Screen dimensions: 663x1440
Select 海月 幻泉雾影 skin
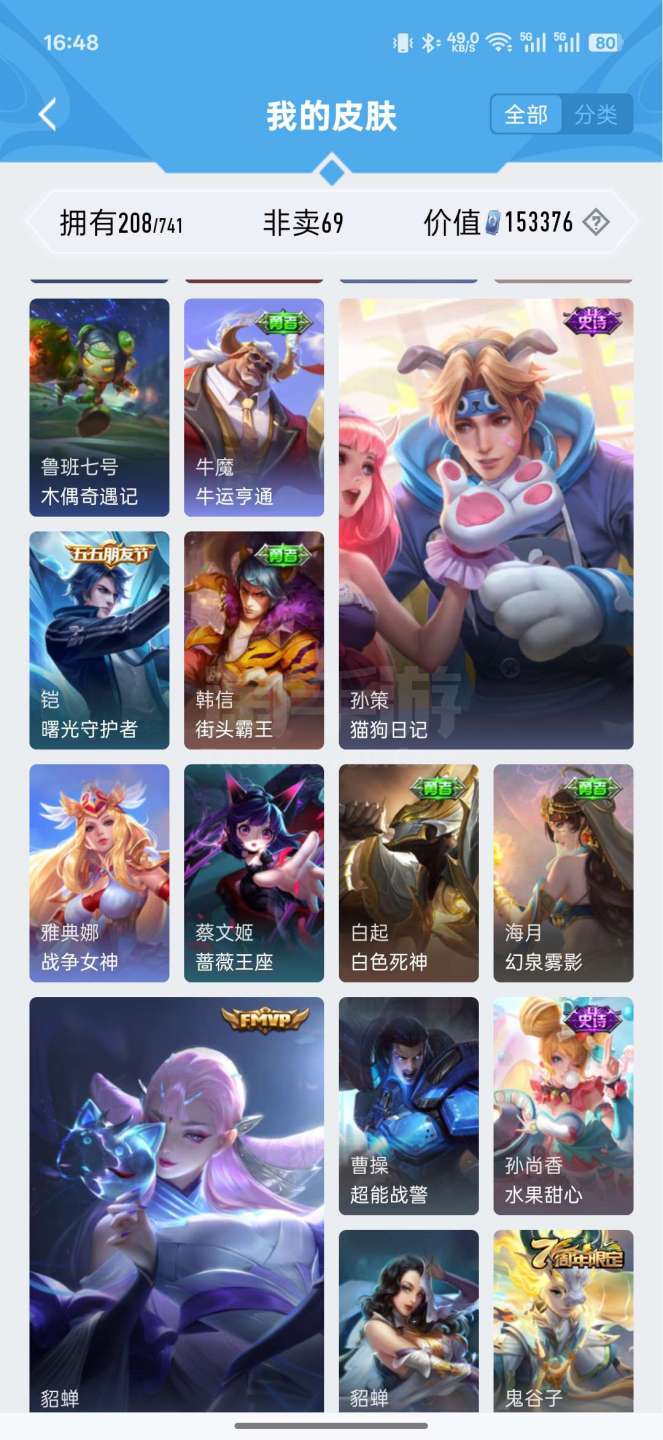[x=563, y=873]
